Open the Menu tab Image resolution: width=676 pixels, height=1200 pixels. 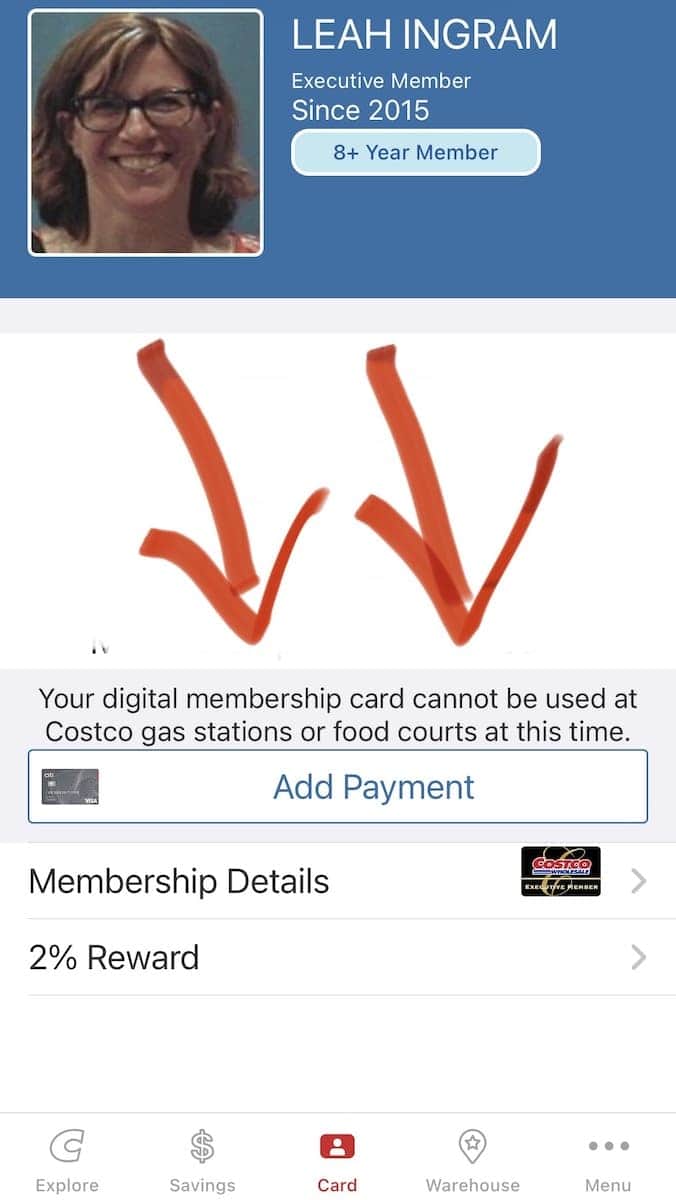(x=608, y=1160)
